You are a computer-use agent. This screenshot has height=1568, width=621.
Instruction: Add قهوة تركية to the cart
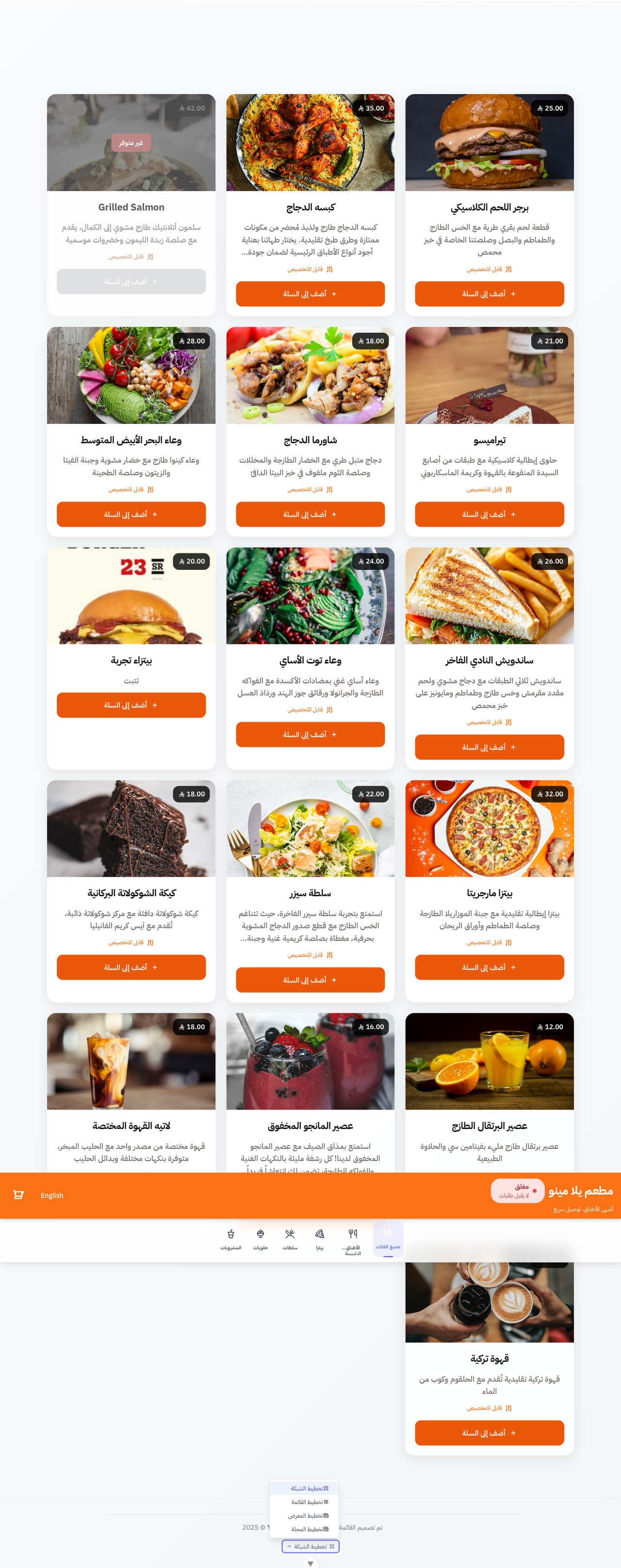coord(489,1433)
